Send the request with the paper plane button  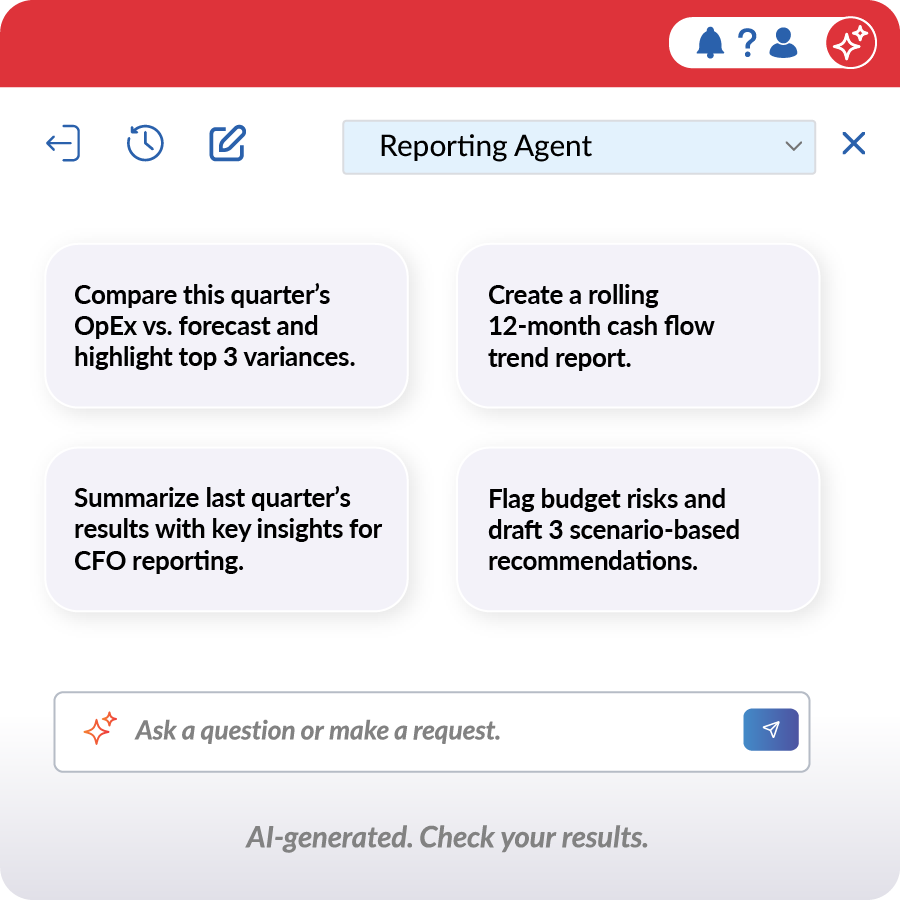[771, 730]
